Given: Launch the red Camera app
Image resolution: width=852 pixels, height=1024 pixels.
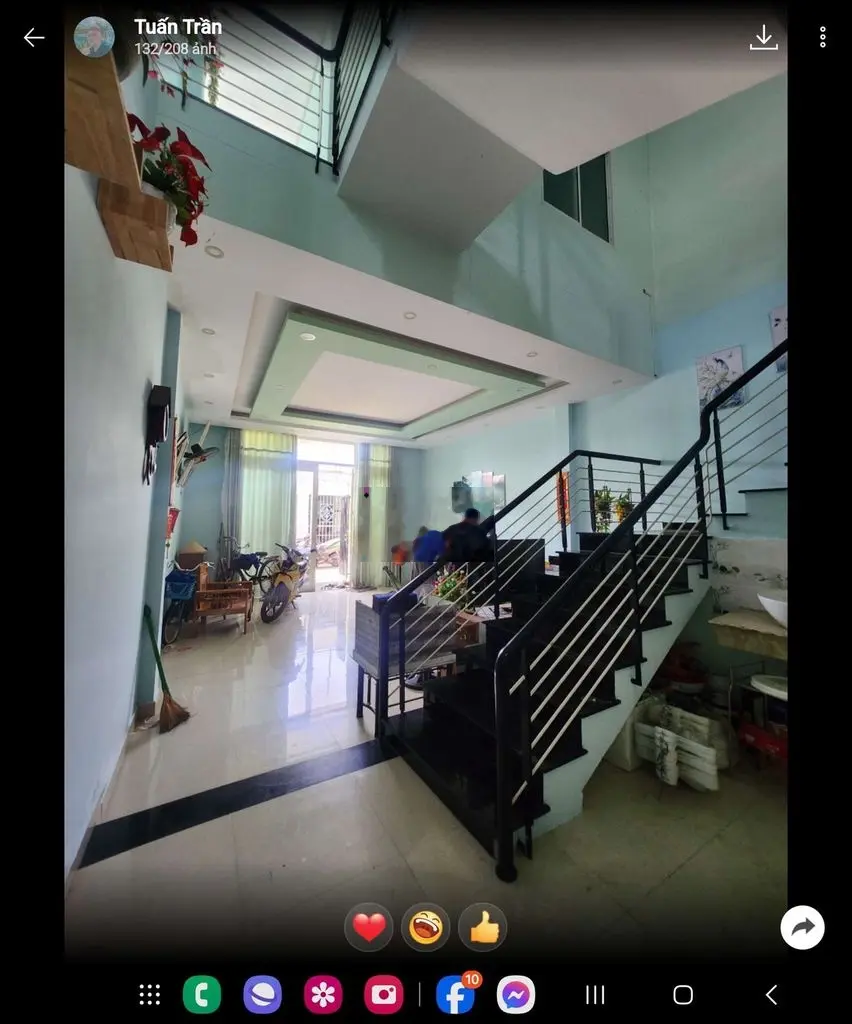Looking at the screenshot, I should (384, 994).
